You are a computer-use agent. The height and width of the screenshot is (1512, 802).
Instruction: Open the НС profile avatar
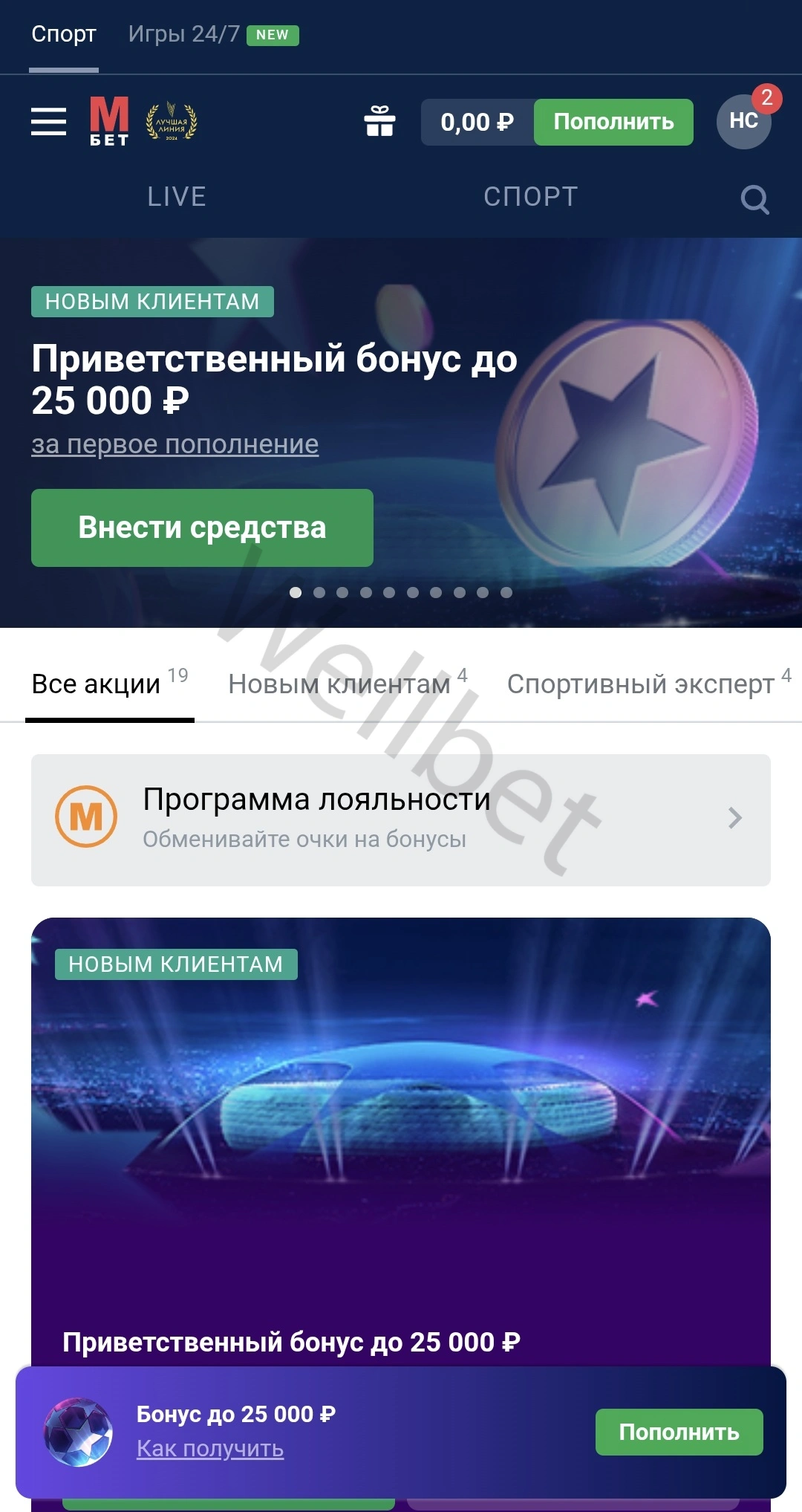pyautogui.click(x=743, y=121)
